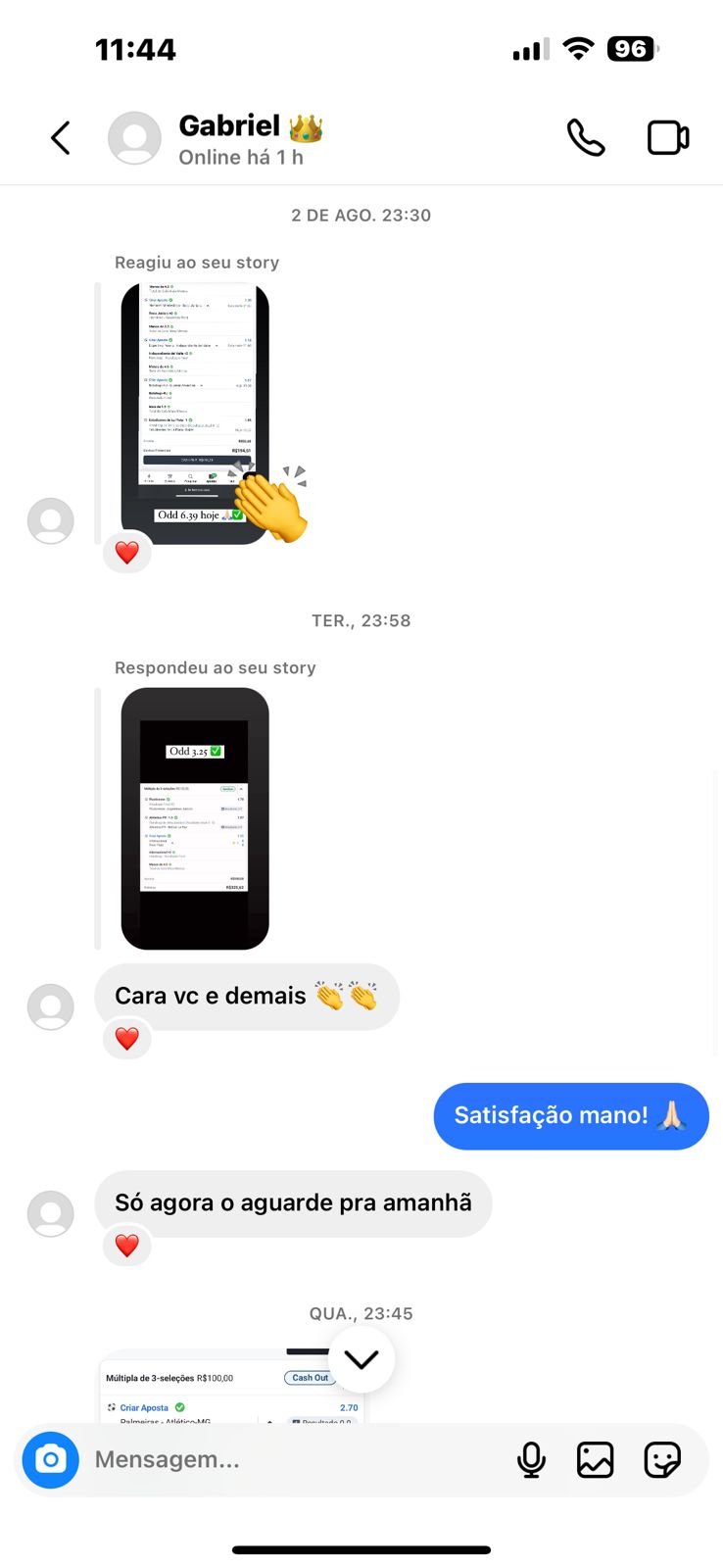Open the camera from the message bar
723x1568 pixels.
51,1459
